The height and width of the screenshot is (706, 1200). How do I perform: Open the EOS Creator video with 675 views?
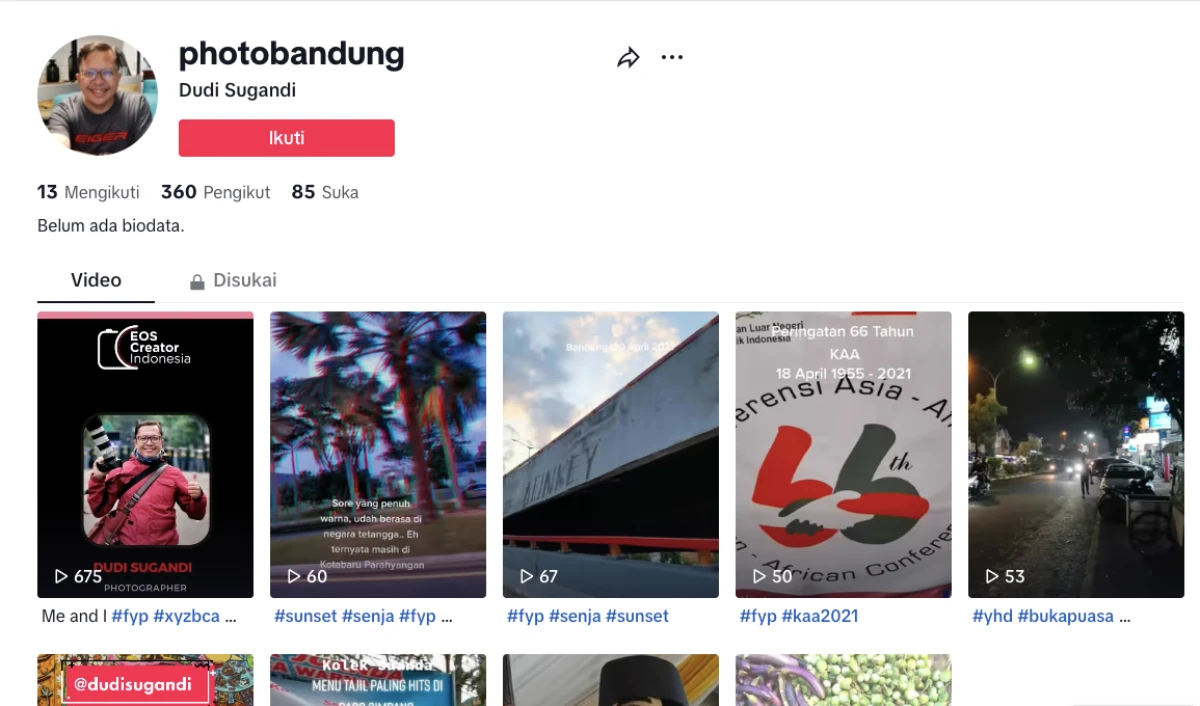(x=145, y=454)
